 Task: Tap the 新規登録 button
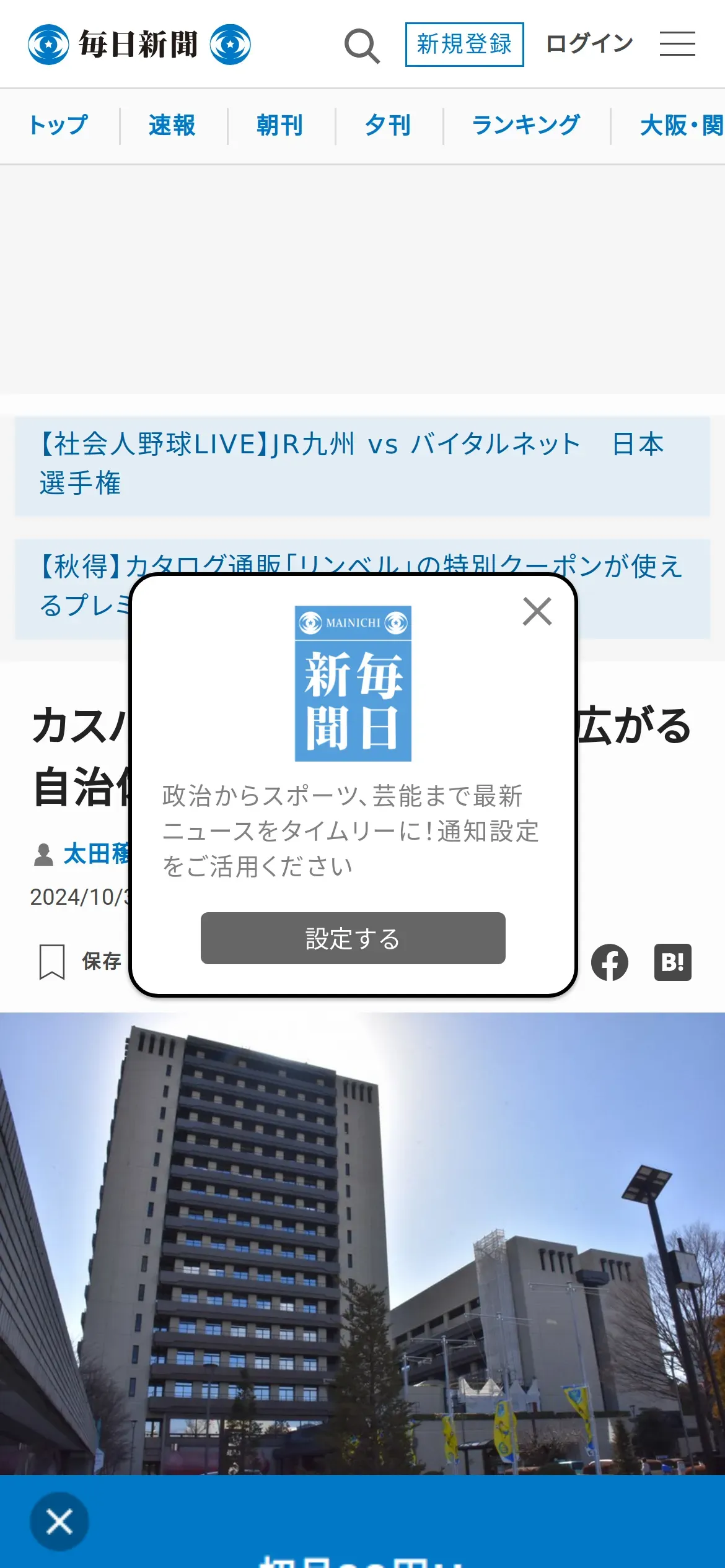tap(464, 45)
